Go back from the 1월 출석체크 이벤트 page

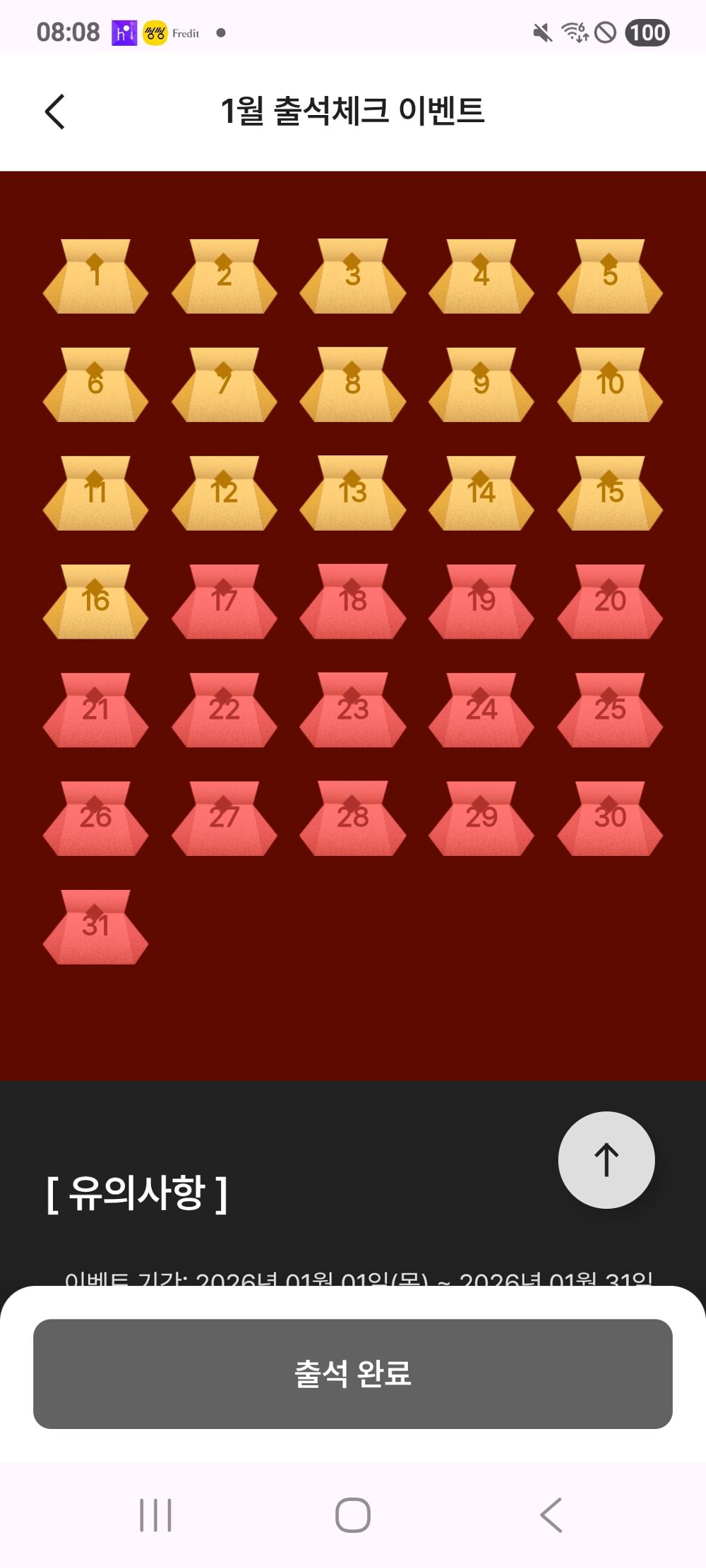55,111
